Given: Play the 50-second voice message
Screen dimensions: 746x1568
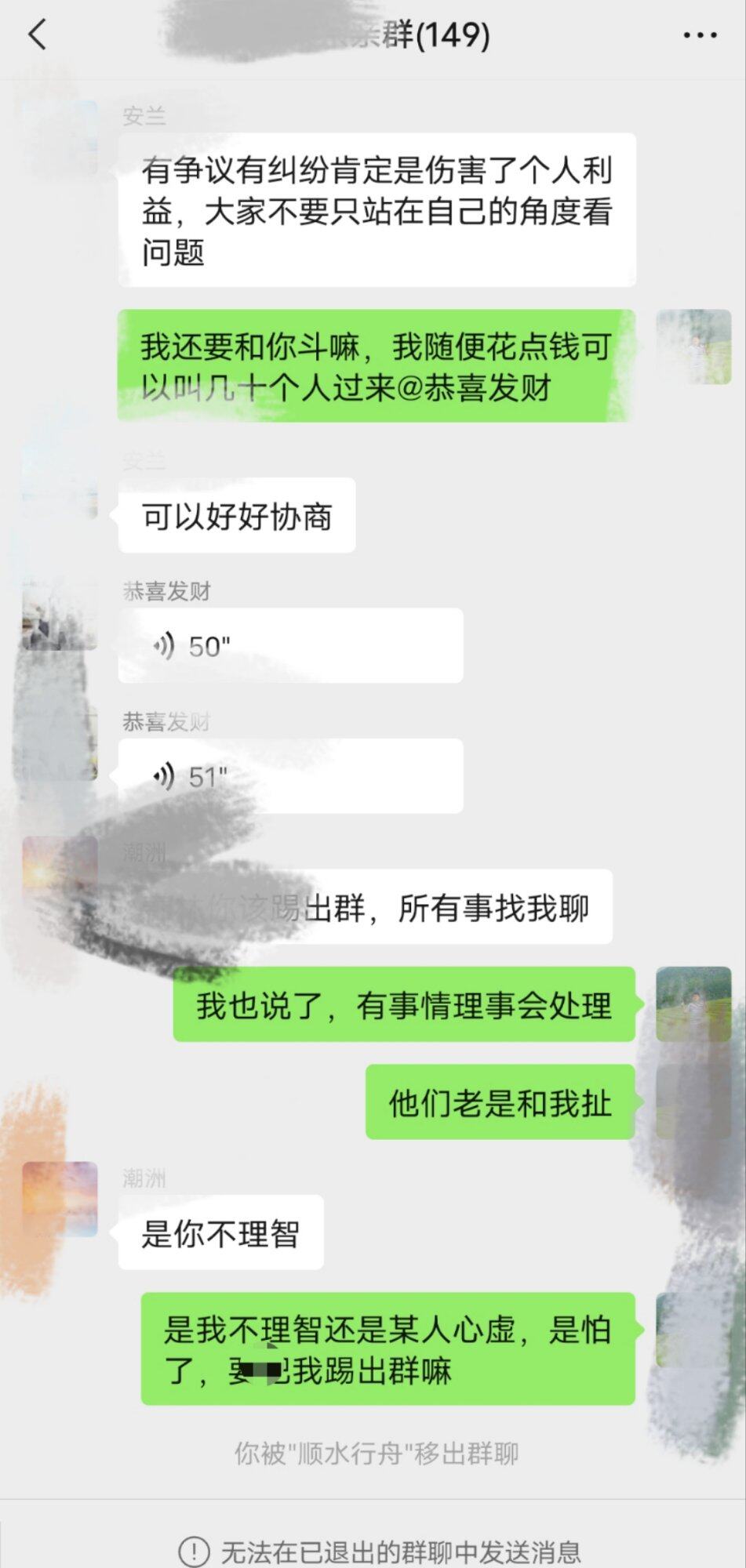Looking at the screenshot, I should point(289,646).
